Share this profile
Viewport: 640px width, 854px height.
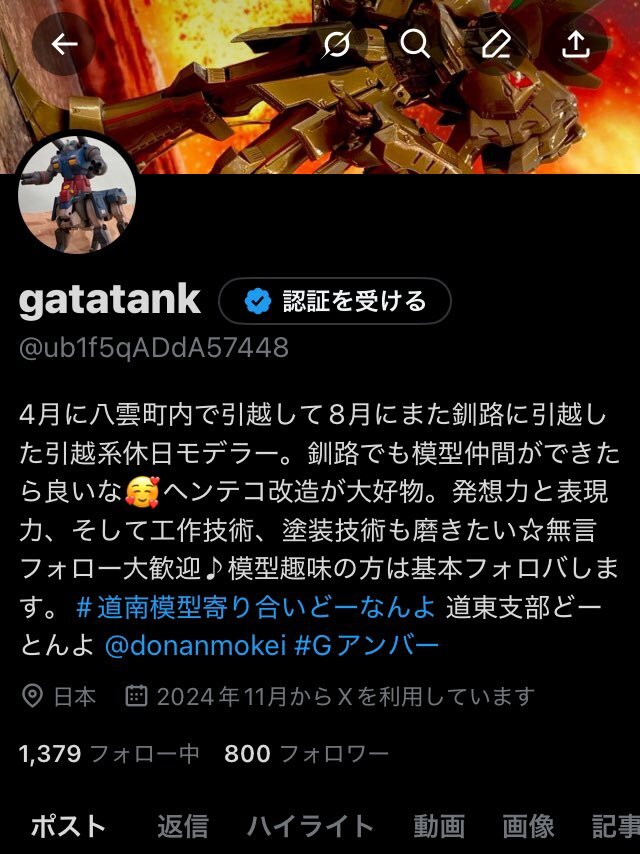tap(576, 44)
